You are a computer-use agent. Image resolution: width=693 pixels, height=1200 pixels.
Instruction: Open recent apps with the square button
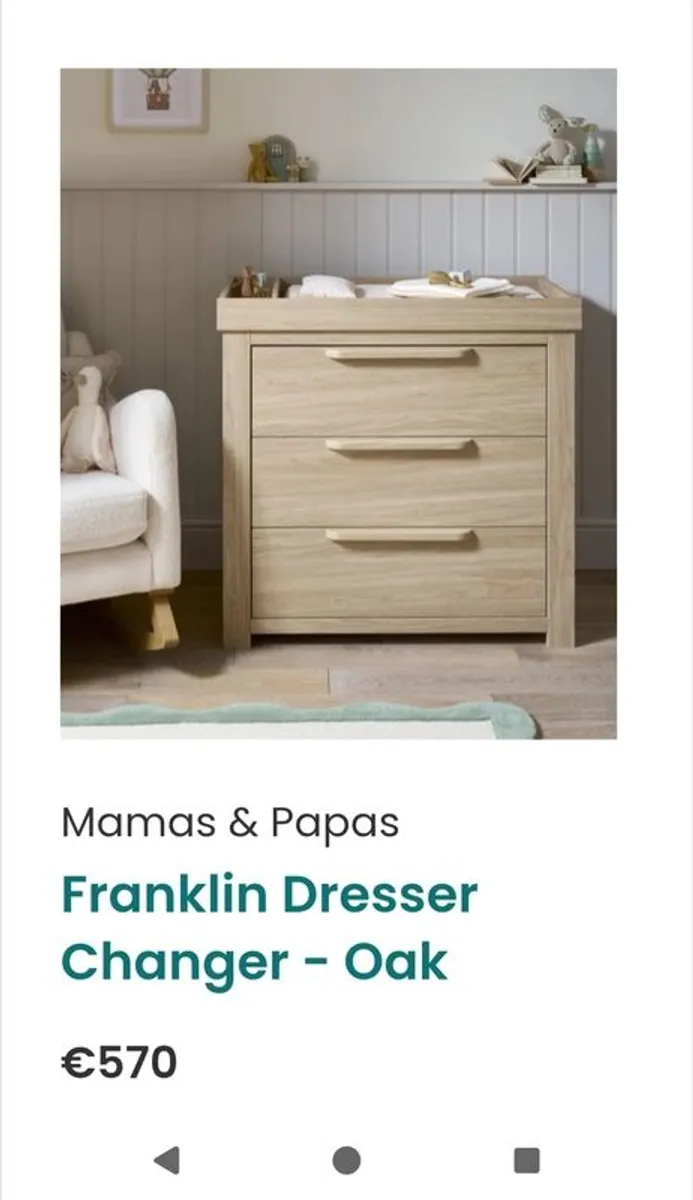[526, 1160]
